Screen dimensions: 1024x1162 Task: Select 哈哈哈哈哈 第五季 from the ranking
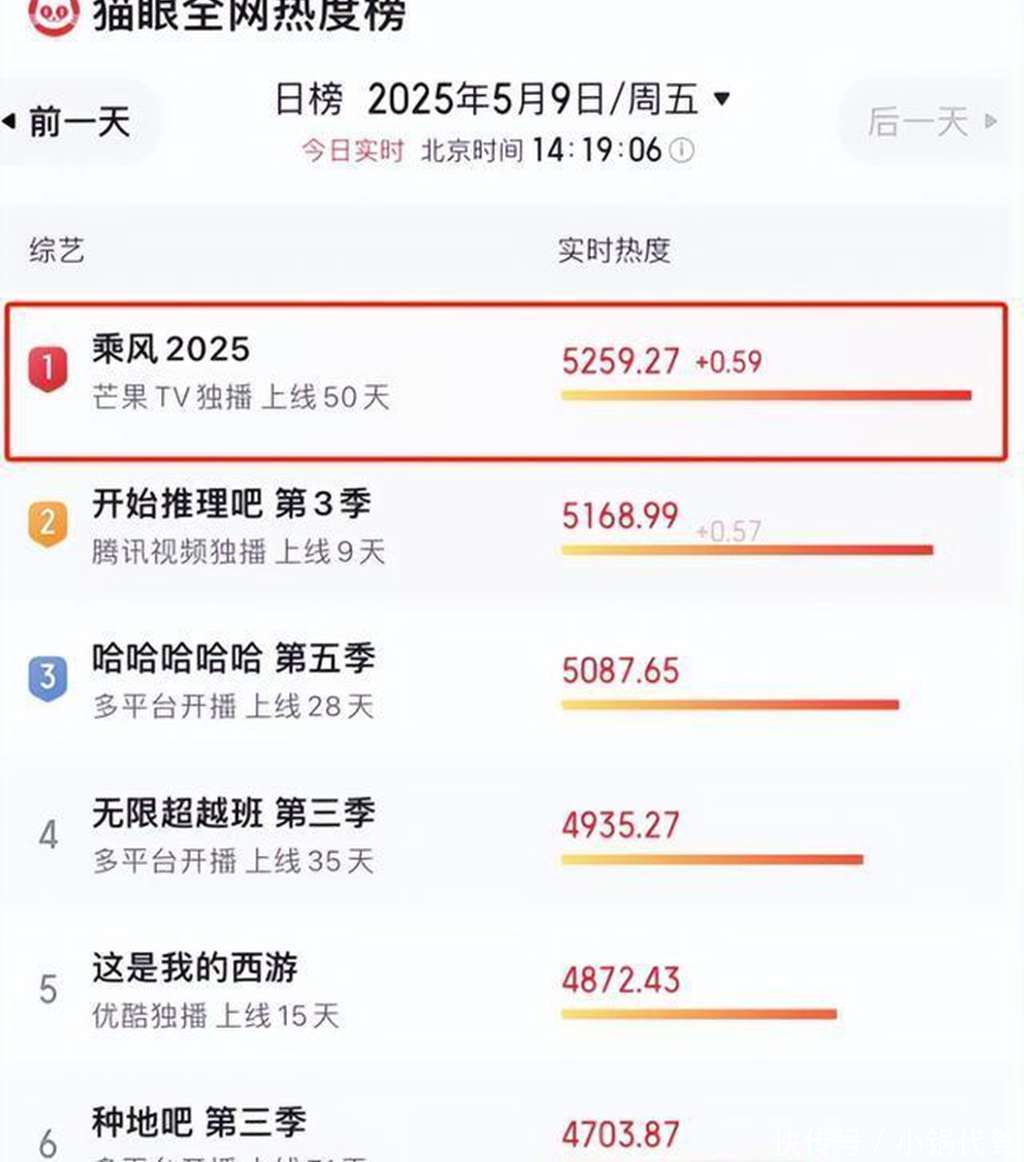pos(234,659)
